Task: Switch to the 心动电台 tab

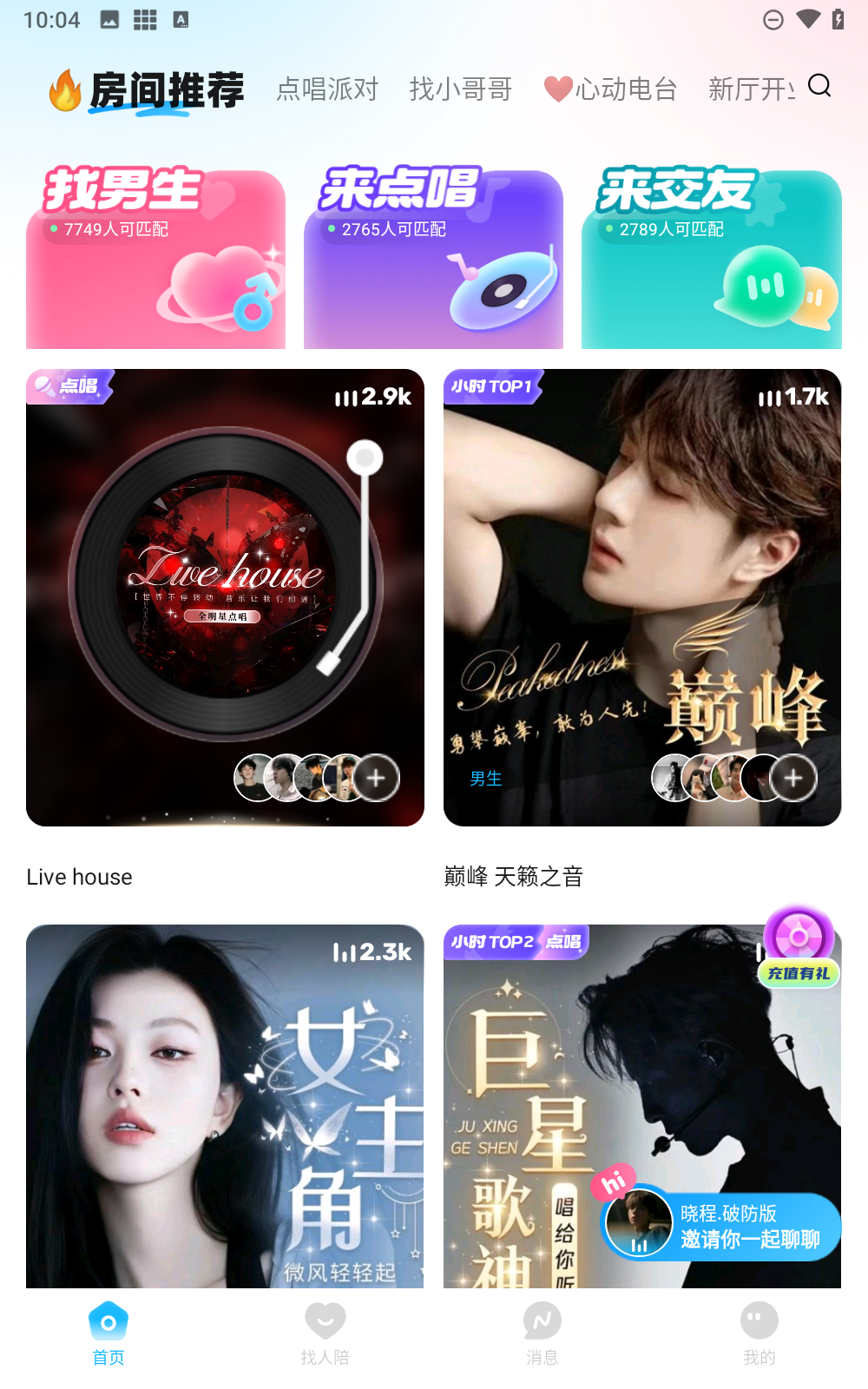Action: [610, 89]
